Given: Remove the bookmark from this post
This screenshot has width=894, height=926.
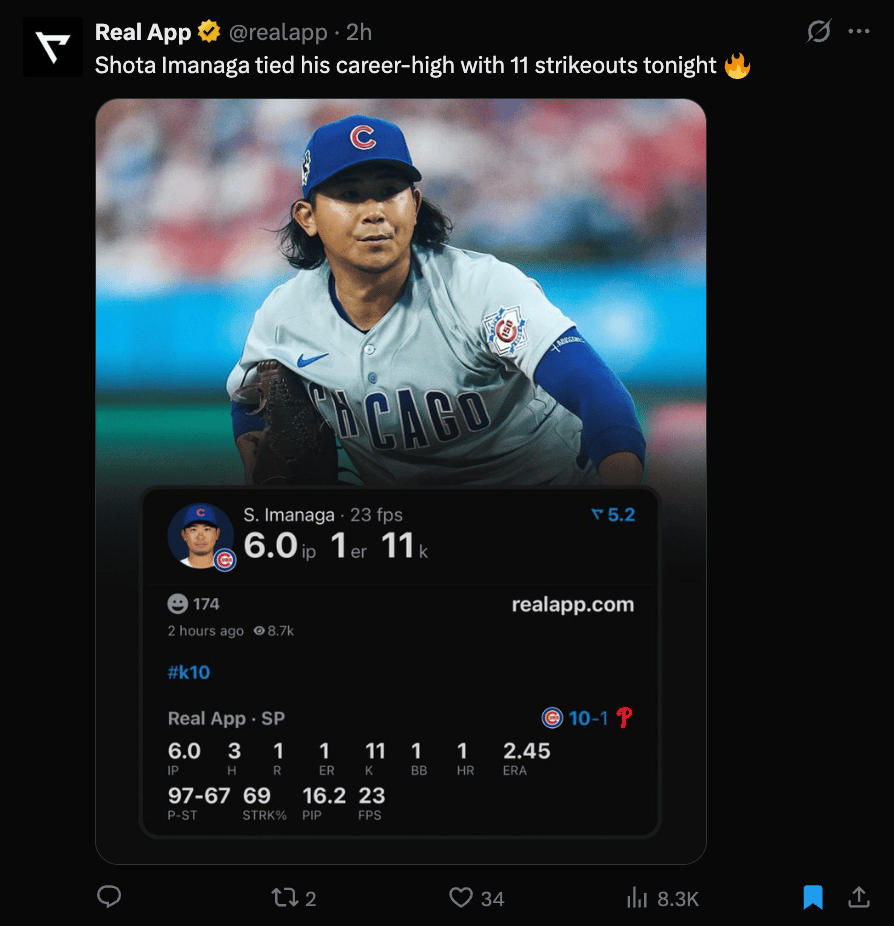Looking at the screenshot, I should pyautogui.click(x=813, y=897).
